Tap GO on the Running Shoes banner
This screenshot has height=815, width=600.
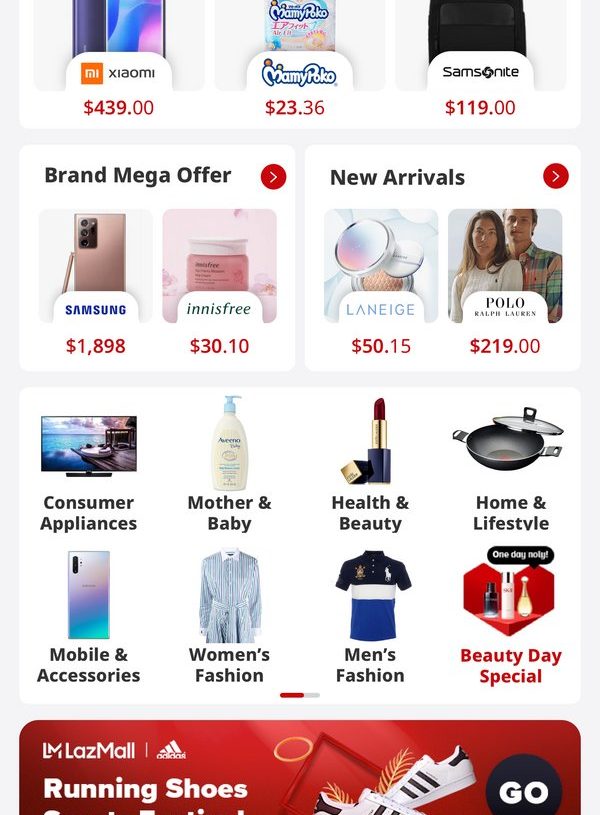[x=523, y=792]
